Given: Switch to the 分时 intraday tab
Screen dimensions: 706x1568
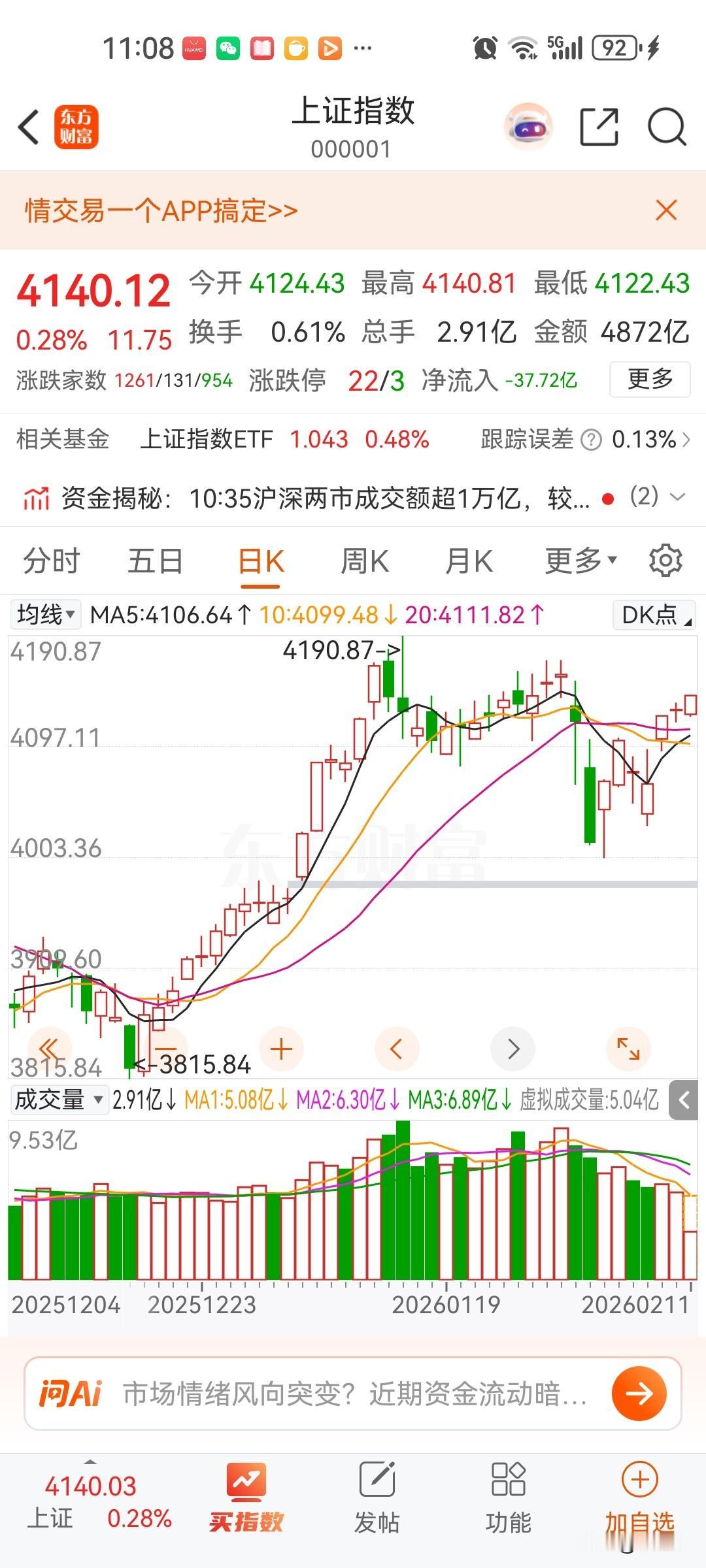Looking at the screenshot, I should (51, 560).
